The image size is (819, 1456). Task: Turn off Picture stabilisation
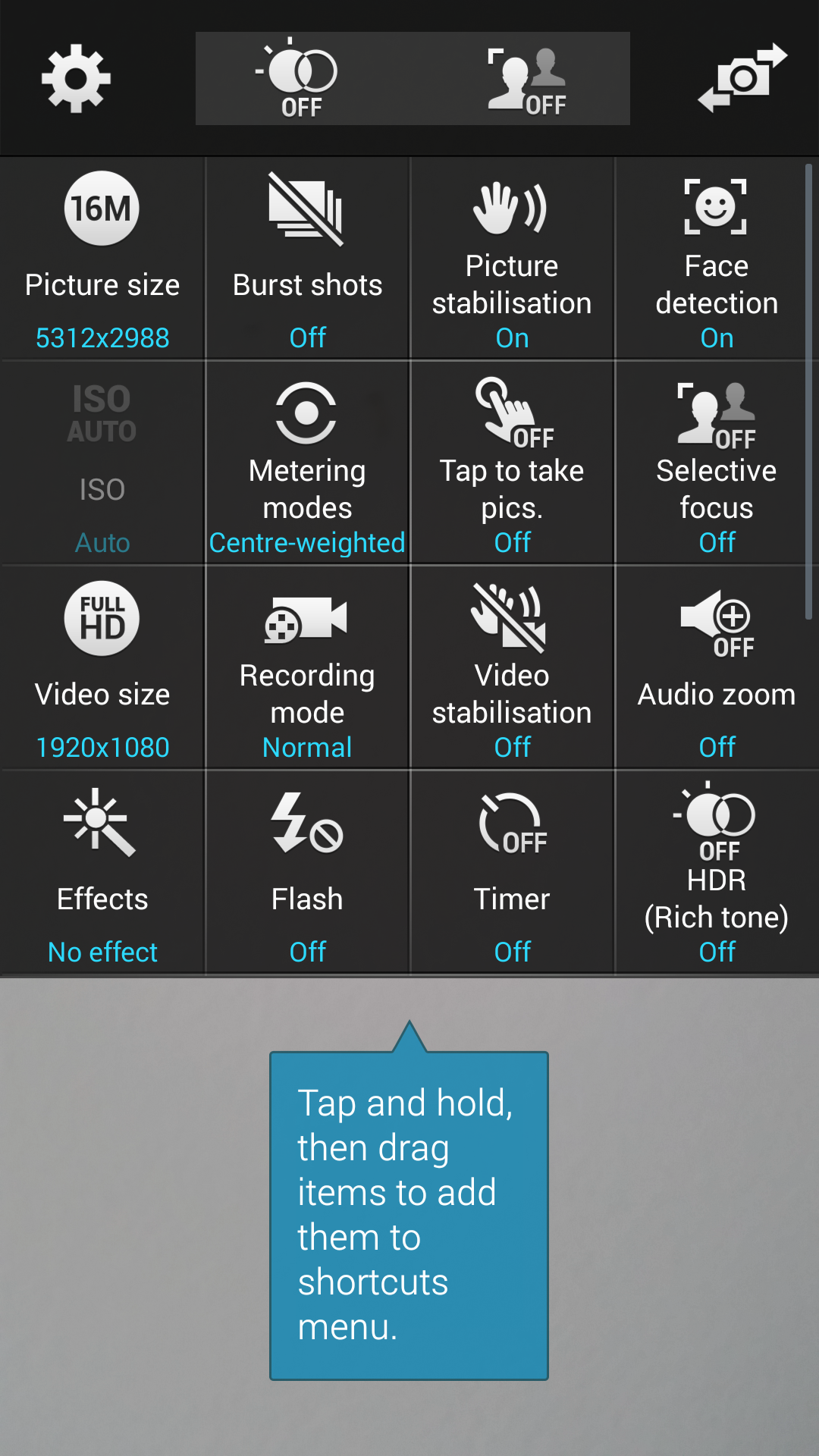point(512,259)
